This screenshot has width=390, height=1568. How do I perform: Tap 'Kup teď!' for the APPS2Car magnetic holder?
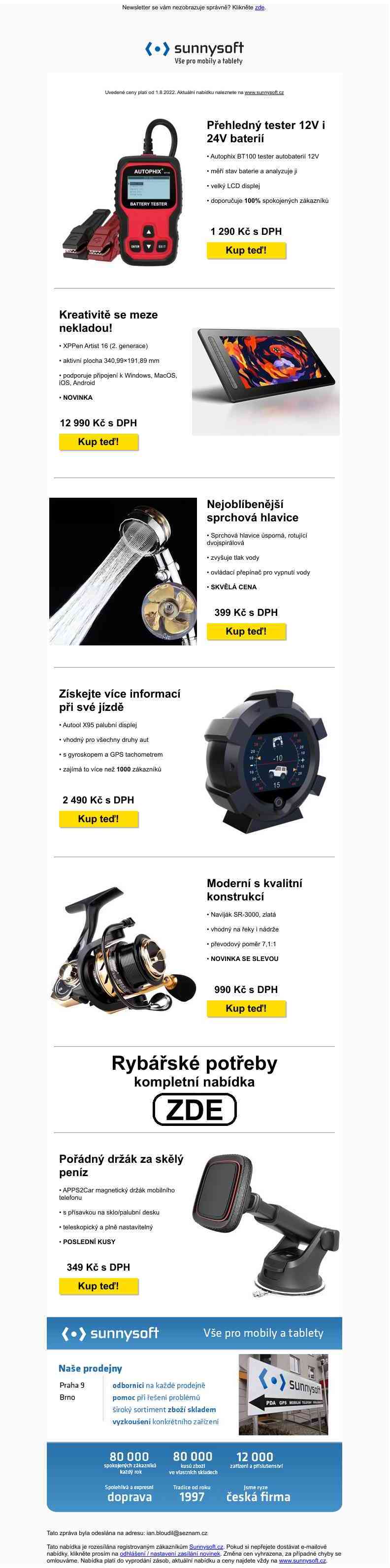(x=98, y=1285)
